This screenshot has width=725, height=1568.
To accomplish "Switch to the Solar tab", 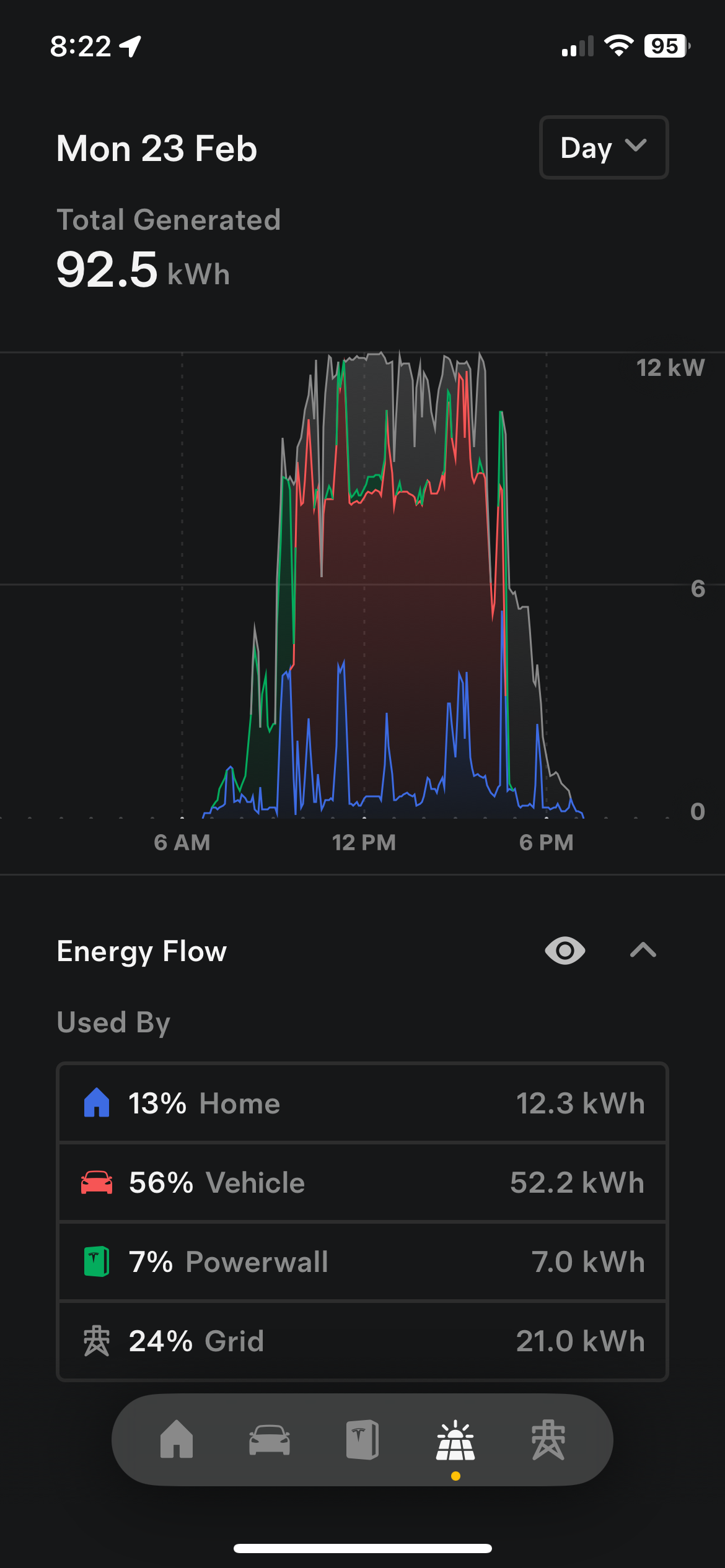I will (455, 1440).
